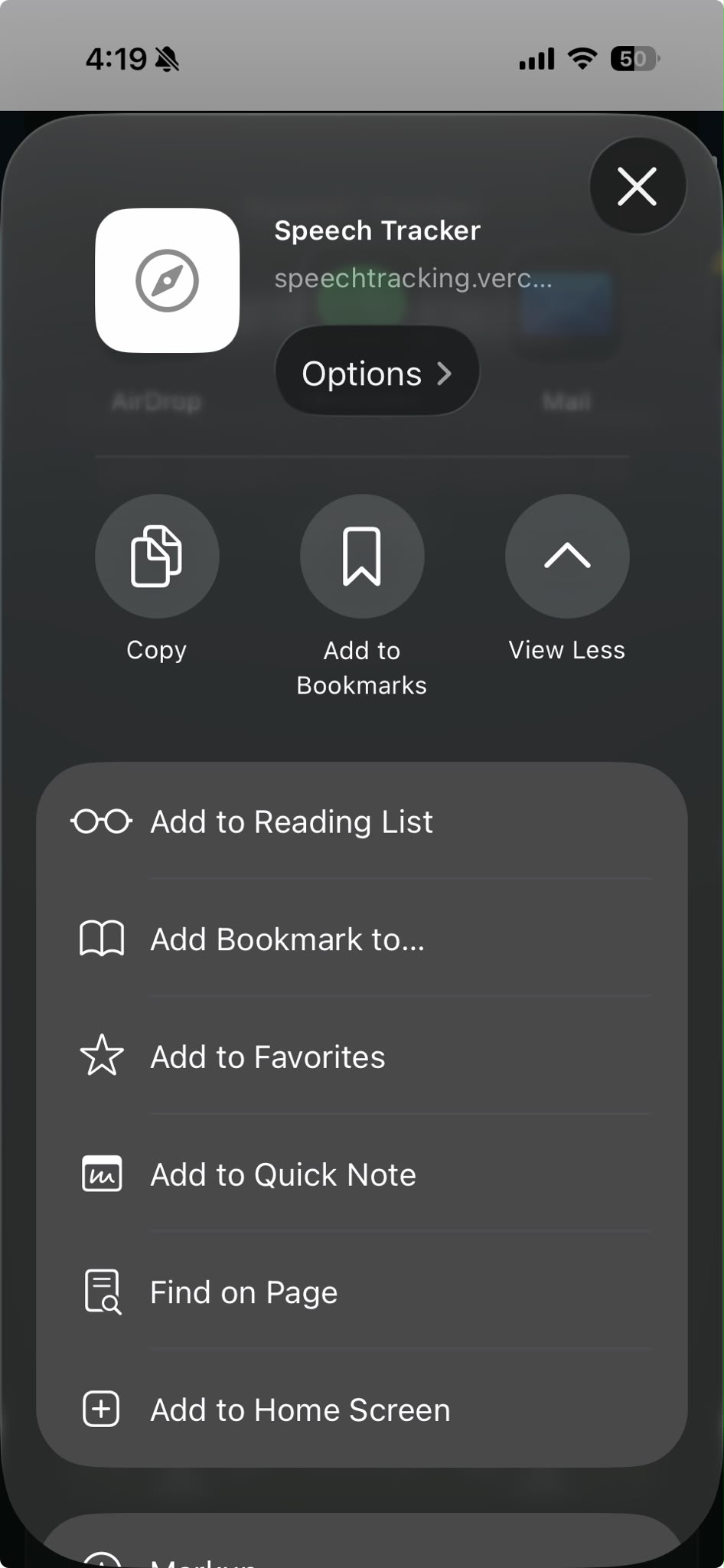This screenshot has height=1568, width=724.
Task: Open the Options menu
Action: pos(377,373)
